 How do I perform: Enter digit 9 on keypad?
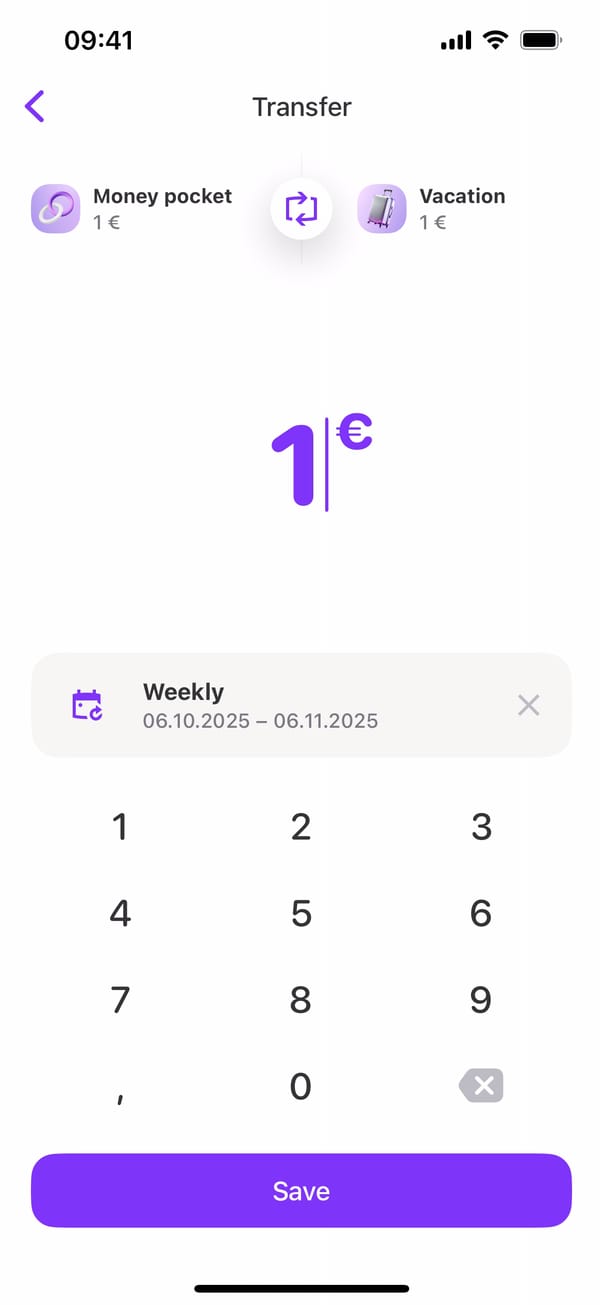481,999
